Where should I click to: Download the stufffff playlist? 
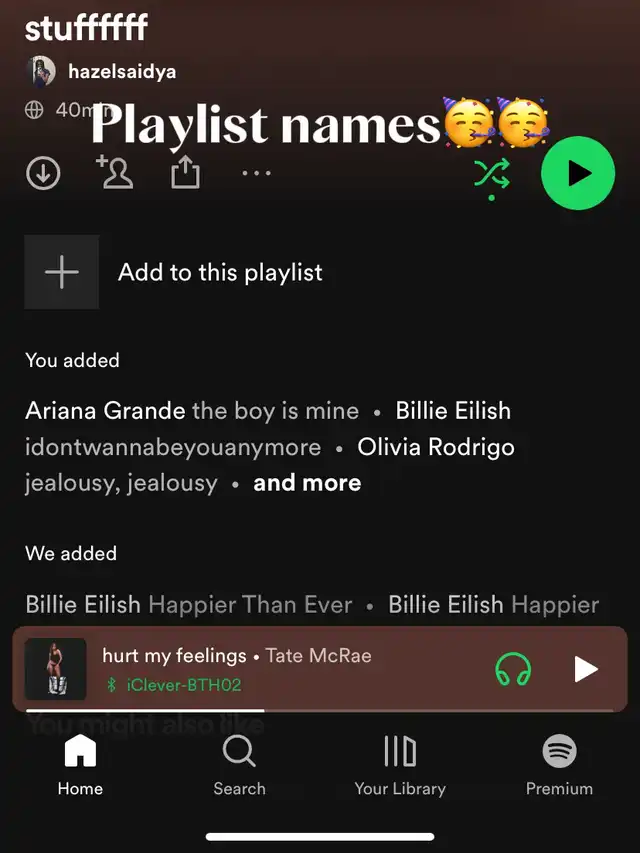pyautogui.click(x=42, y=174)
